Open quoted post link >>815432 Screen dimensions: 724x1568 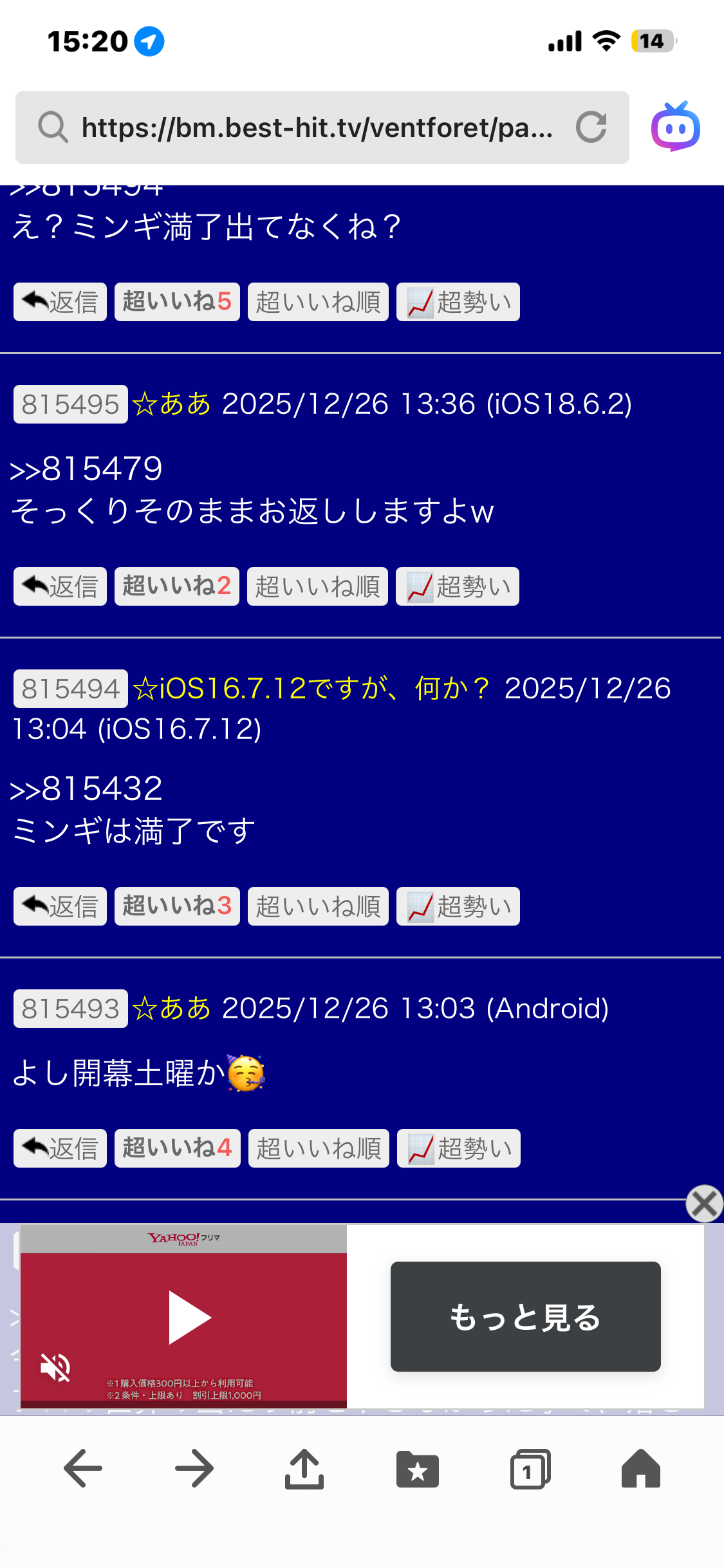pyautogui.click(x=87, y=789)
